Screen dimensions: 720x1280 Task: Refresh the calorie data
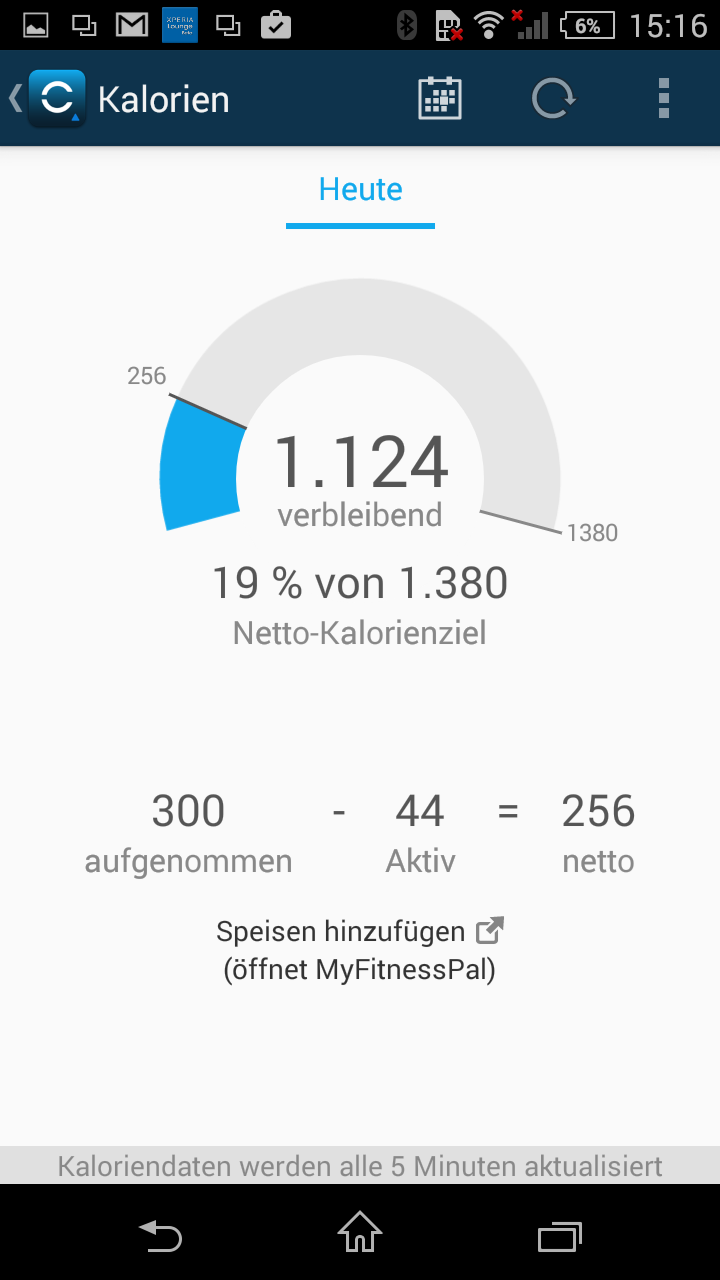pyautogui.click(x=553, y=99)
